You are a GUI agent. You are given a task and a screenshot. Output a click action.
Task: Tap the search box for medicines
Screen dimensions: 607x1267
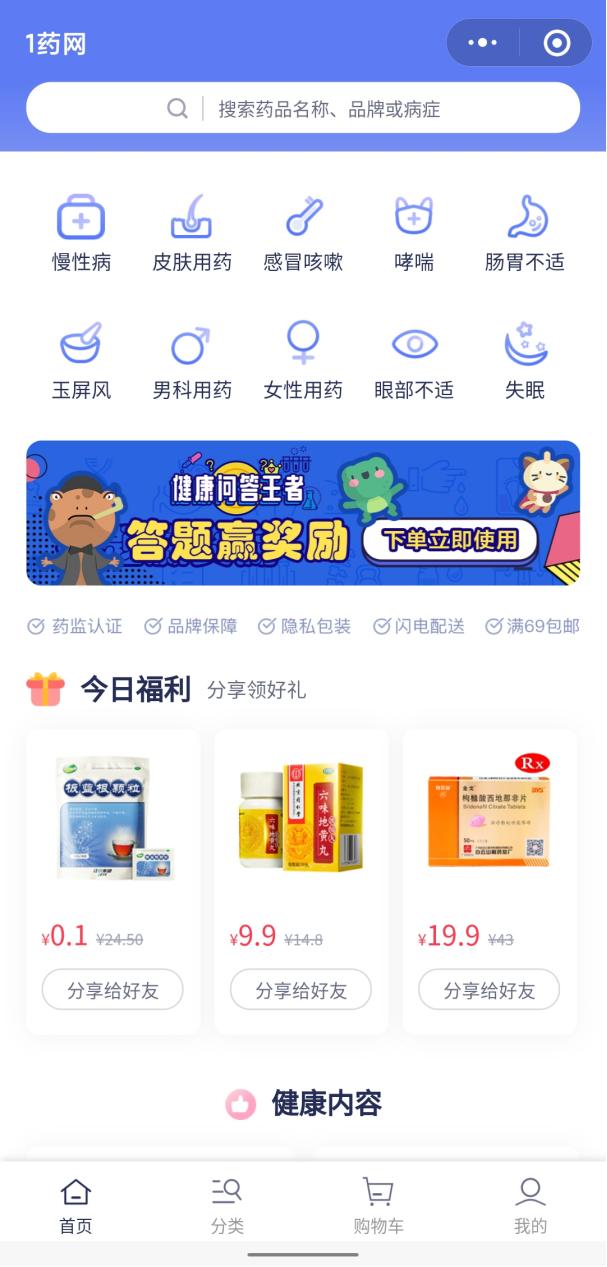[303, 108]
